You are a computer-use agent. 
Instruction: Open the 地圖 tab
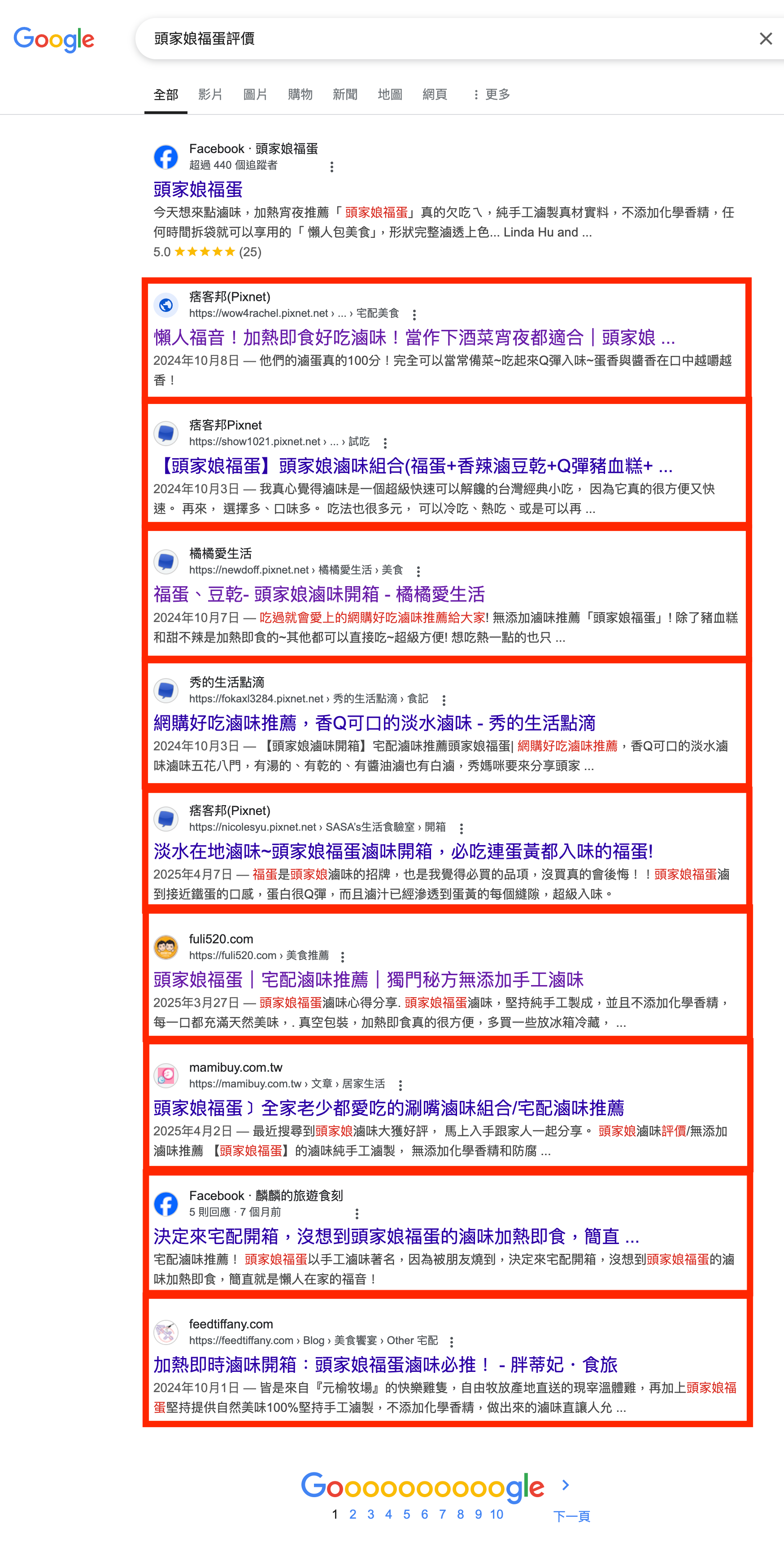(390, 95)
